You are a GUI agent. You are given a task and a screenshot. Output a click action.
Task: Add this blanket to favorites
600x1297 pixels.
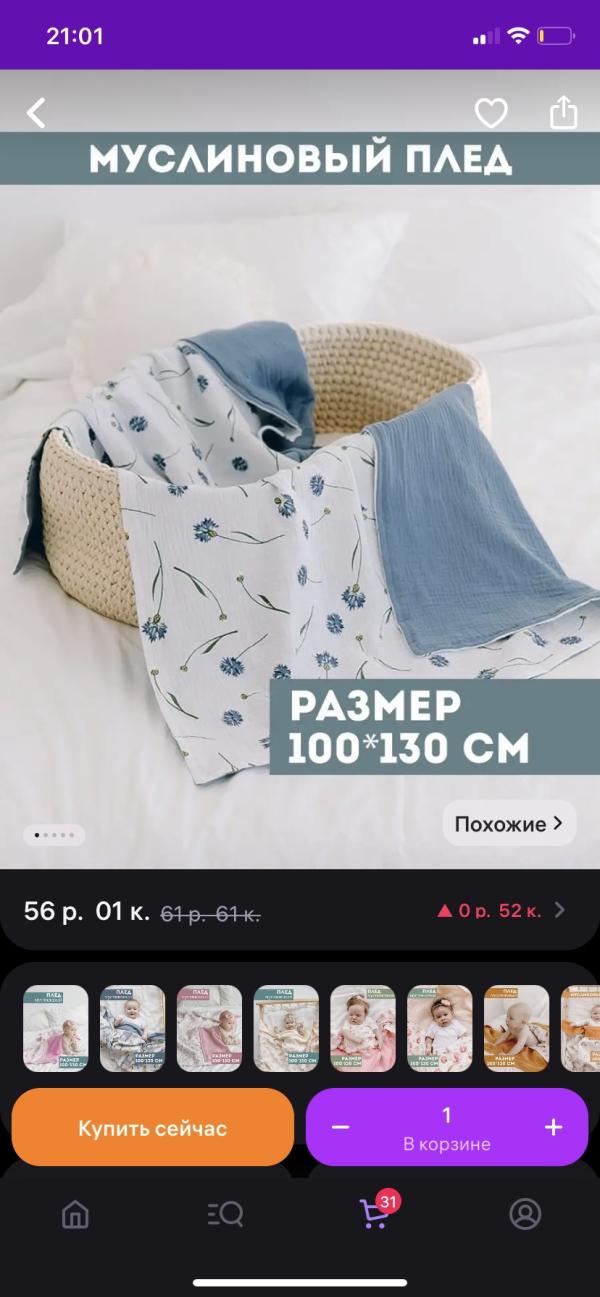point(490,113)
